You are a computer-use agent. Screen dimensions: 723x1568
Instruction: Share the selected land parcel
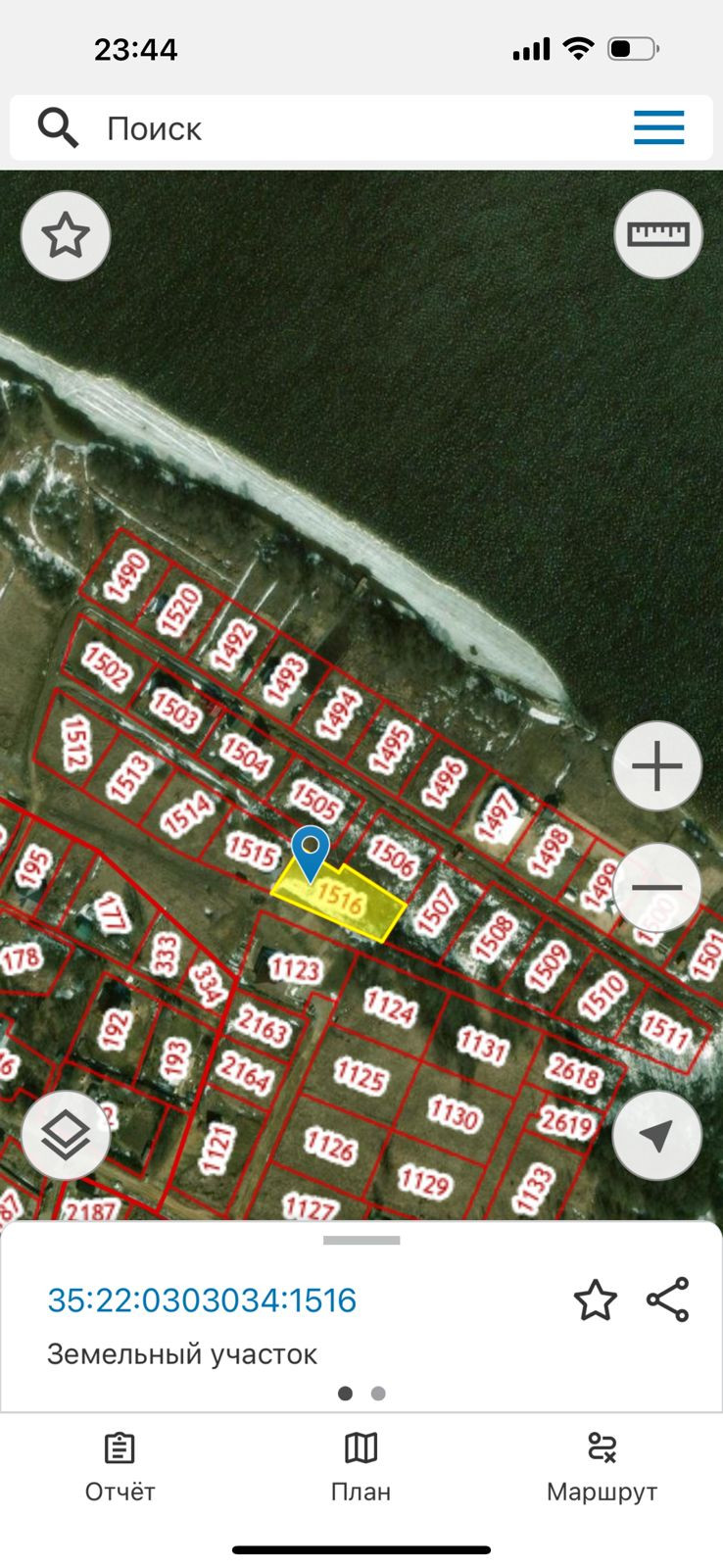668,1300
